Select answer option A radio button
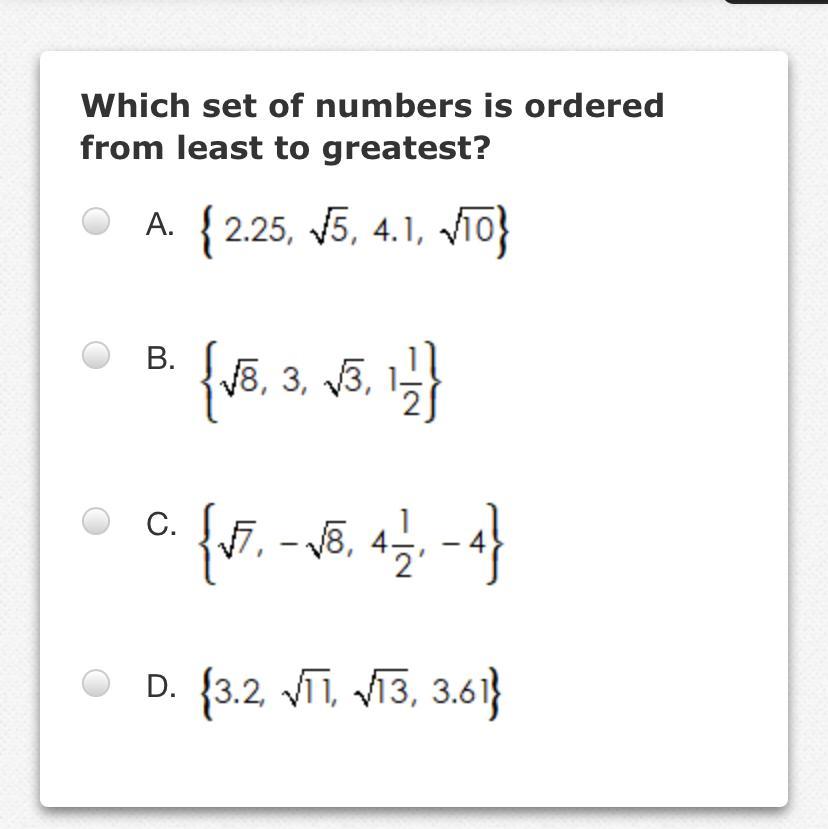 (96, 221)
